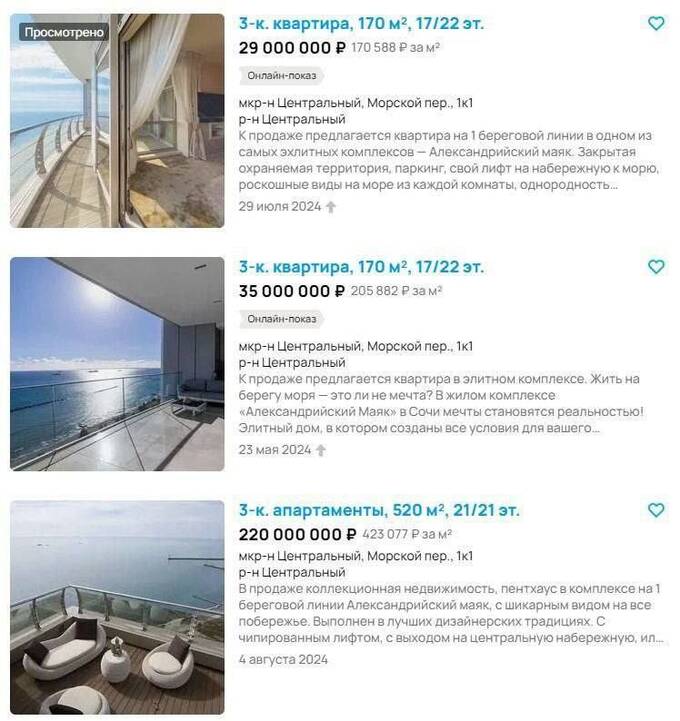View photo of the 35 000 000 ₽ apartment
This screenshot has height=721, width=680.
pos(117,364)
